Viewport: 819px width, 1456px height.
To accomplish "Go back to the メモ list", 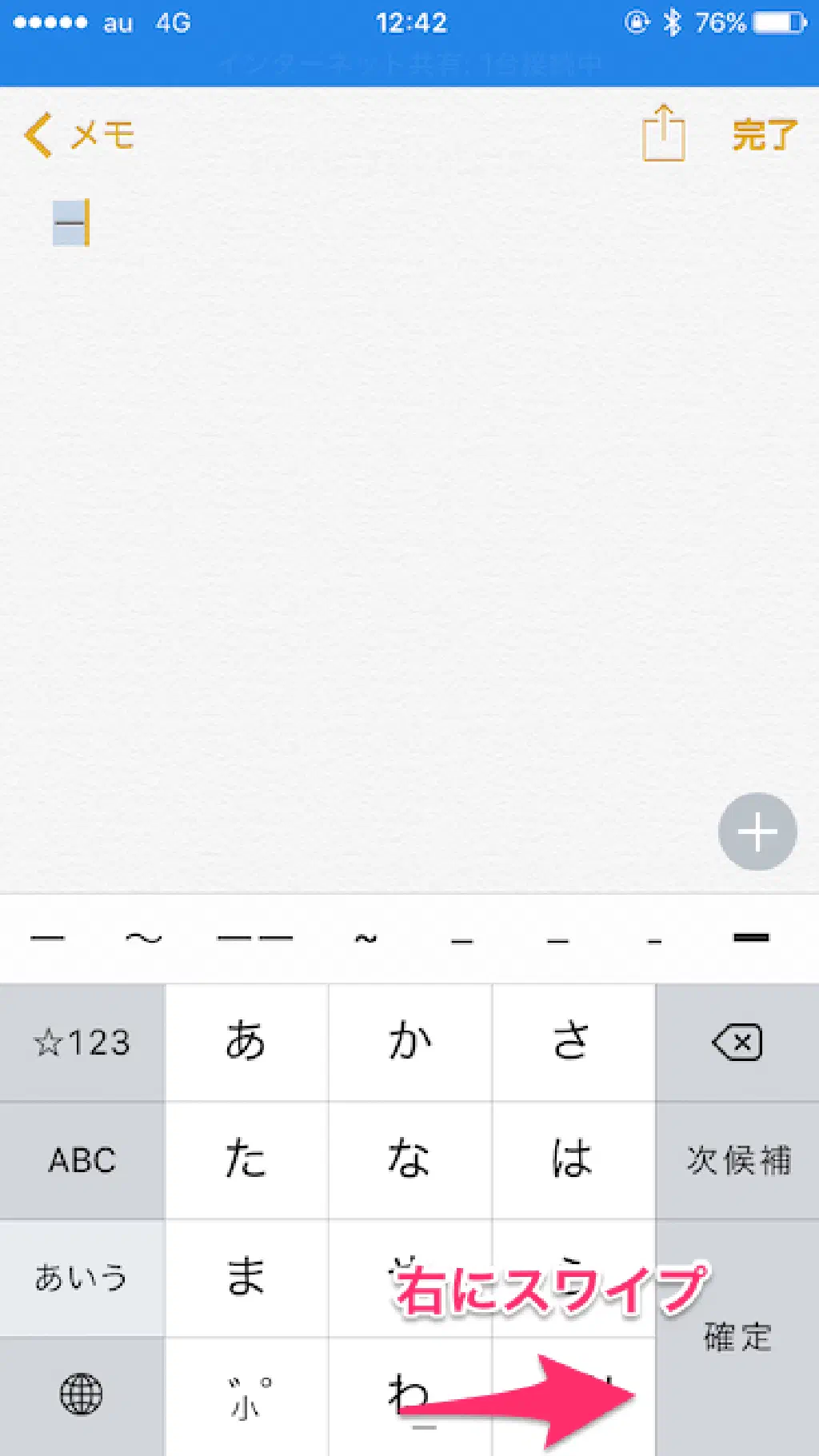I will click(x=78, y=134).
